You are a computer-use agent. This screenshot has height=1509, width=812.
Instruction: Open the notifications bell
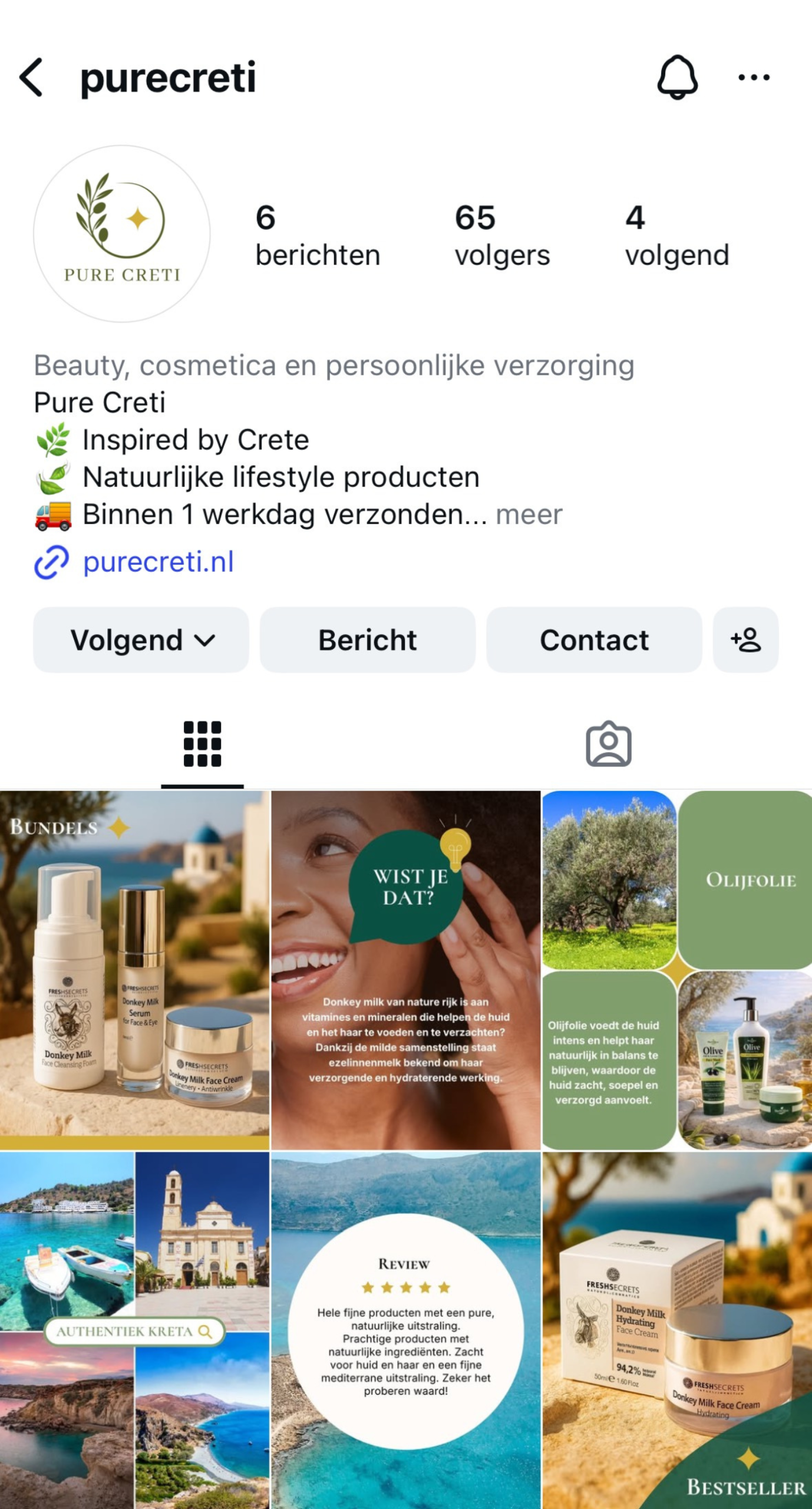click(x=677, y=77)
